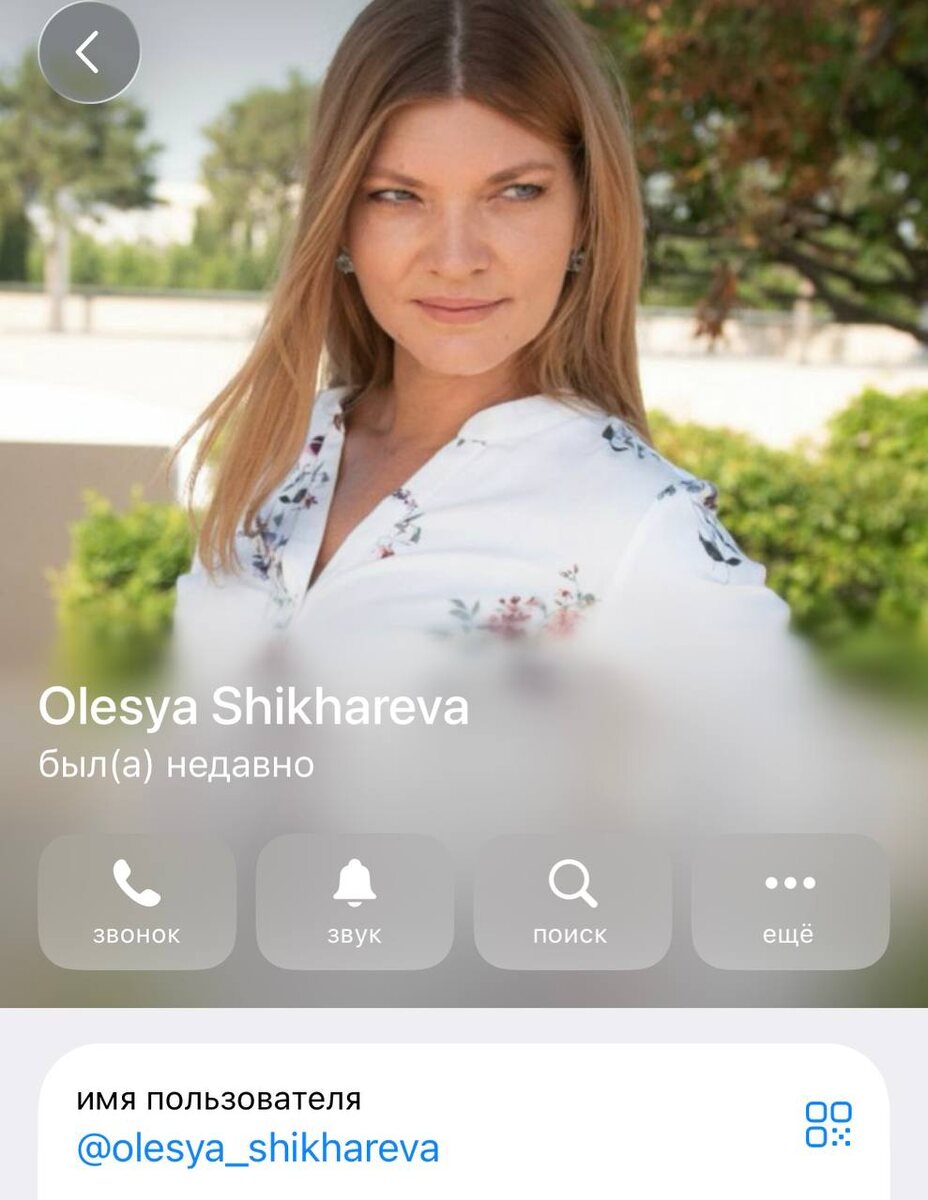Mute notifications via the звук button
The width and height of the screenshot is (928, 1200).
click(x=355, y=902)
